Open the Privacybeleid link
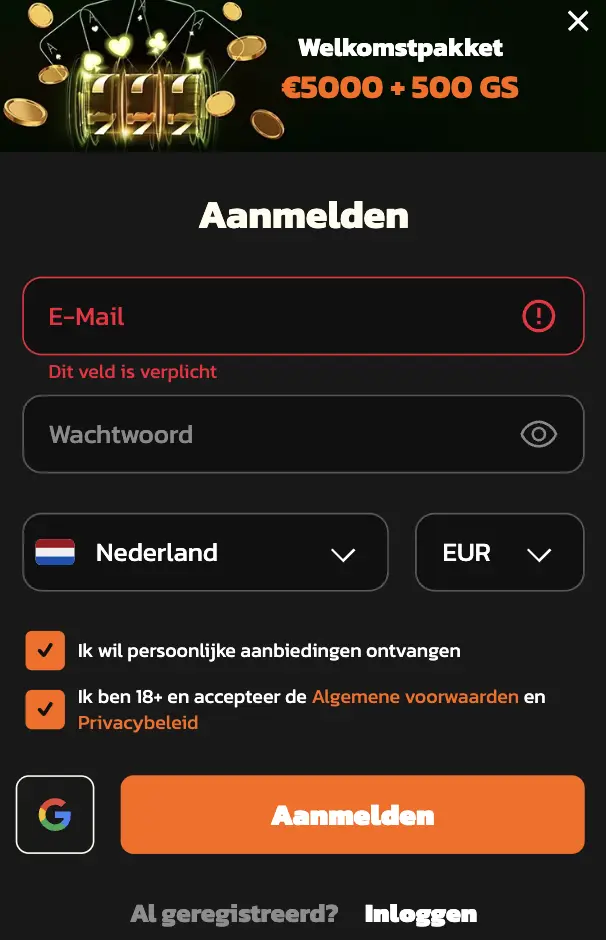Screen dimensions: 606x940 click(138, 722)
